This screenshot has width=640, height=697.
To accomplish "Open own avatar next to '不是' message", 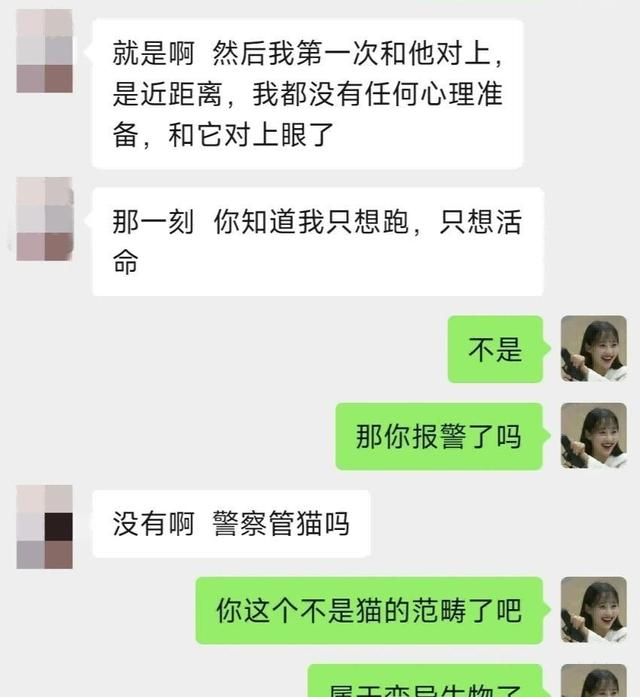I will [x=593, y=348].
